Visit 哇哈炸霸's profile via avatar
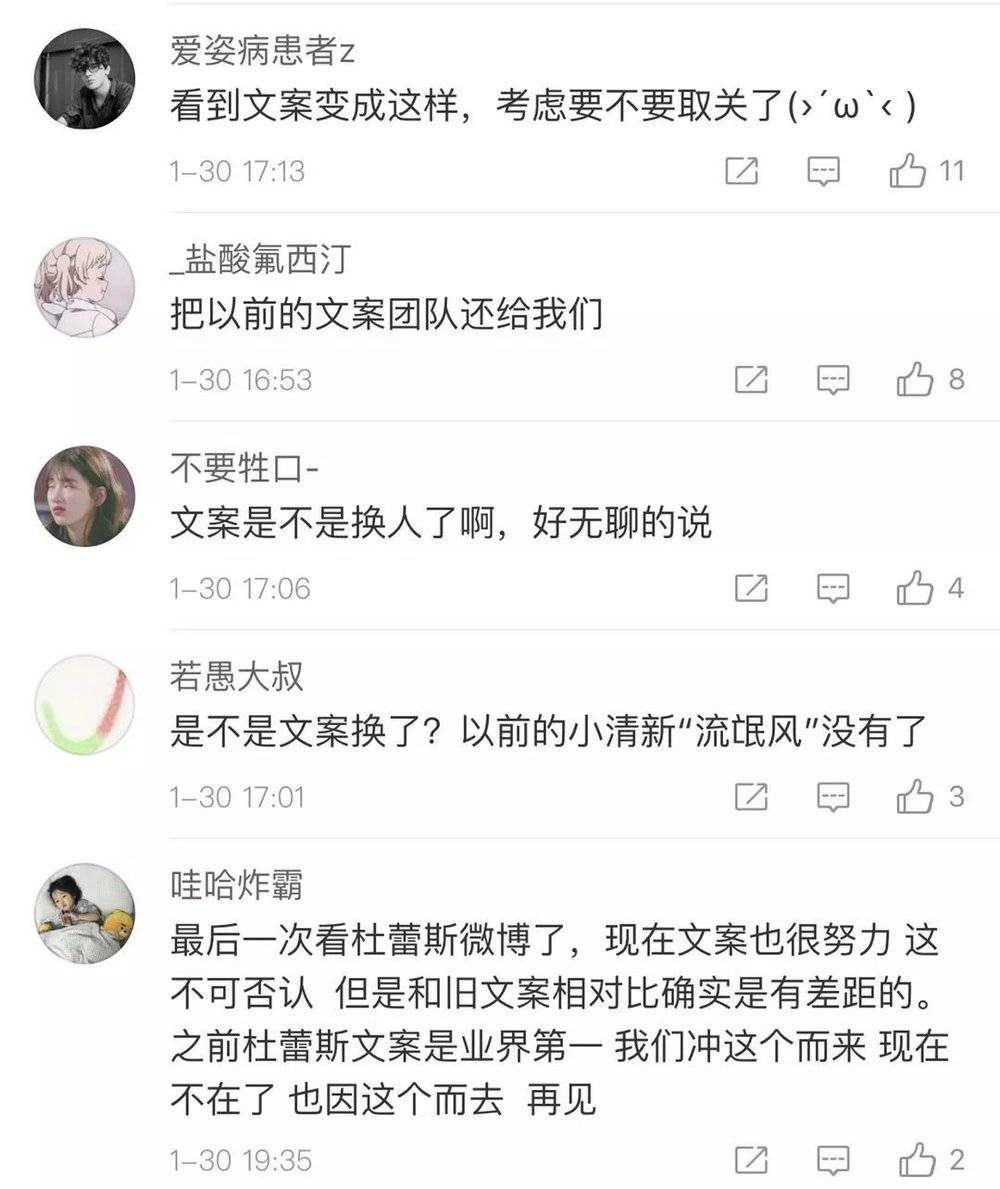The image size is (1000, 1189). point(84,913)
